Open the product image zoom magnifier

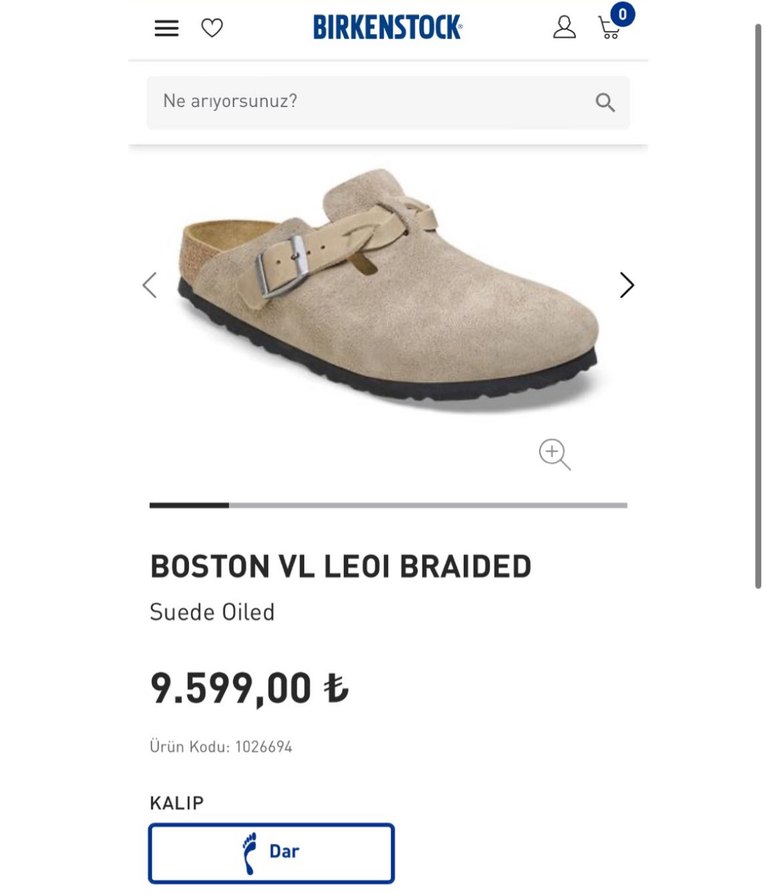[x=554, y=454]
